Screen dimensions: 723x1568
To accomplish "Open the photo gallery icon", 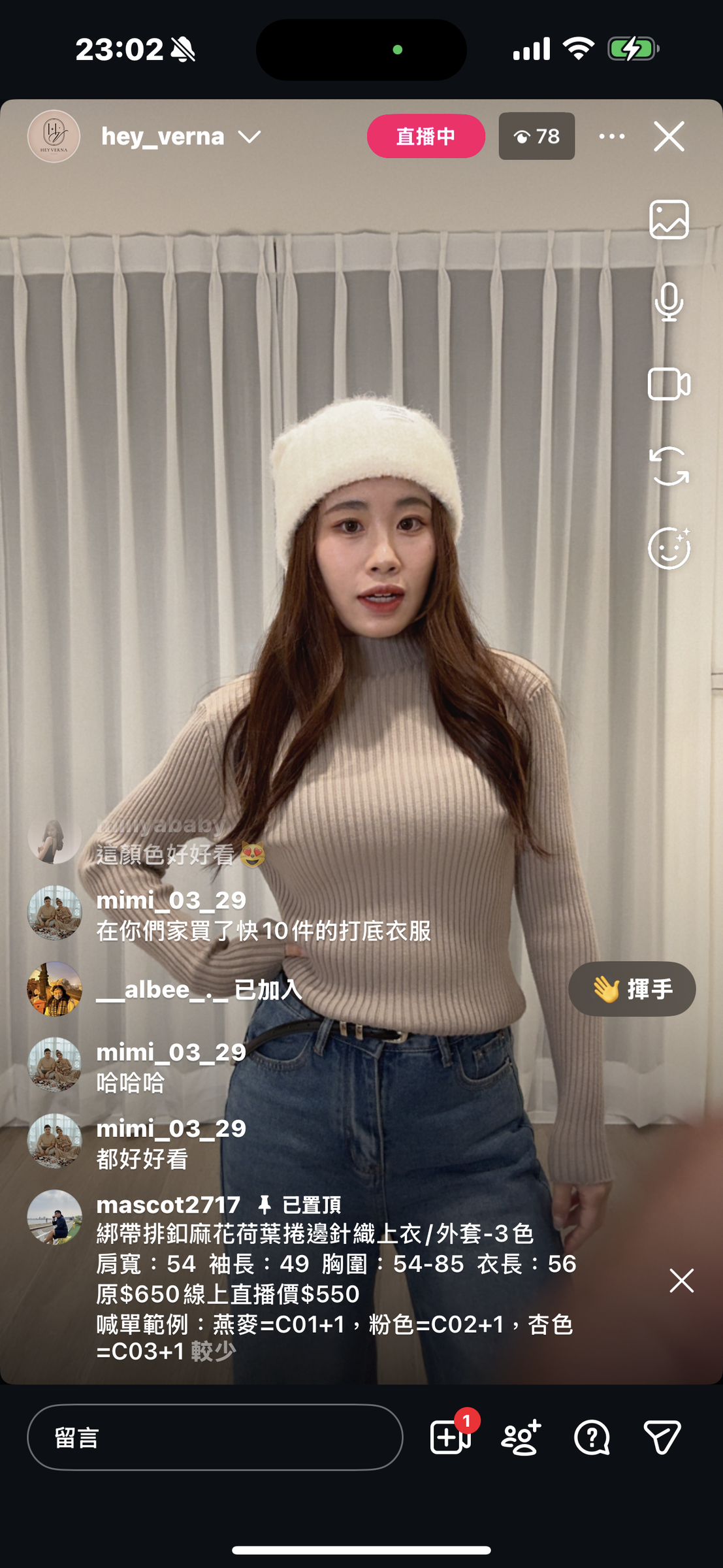I will pyautogui.click(x=669, y=220).
